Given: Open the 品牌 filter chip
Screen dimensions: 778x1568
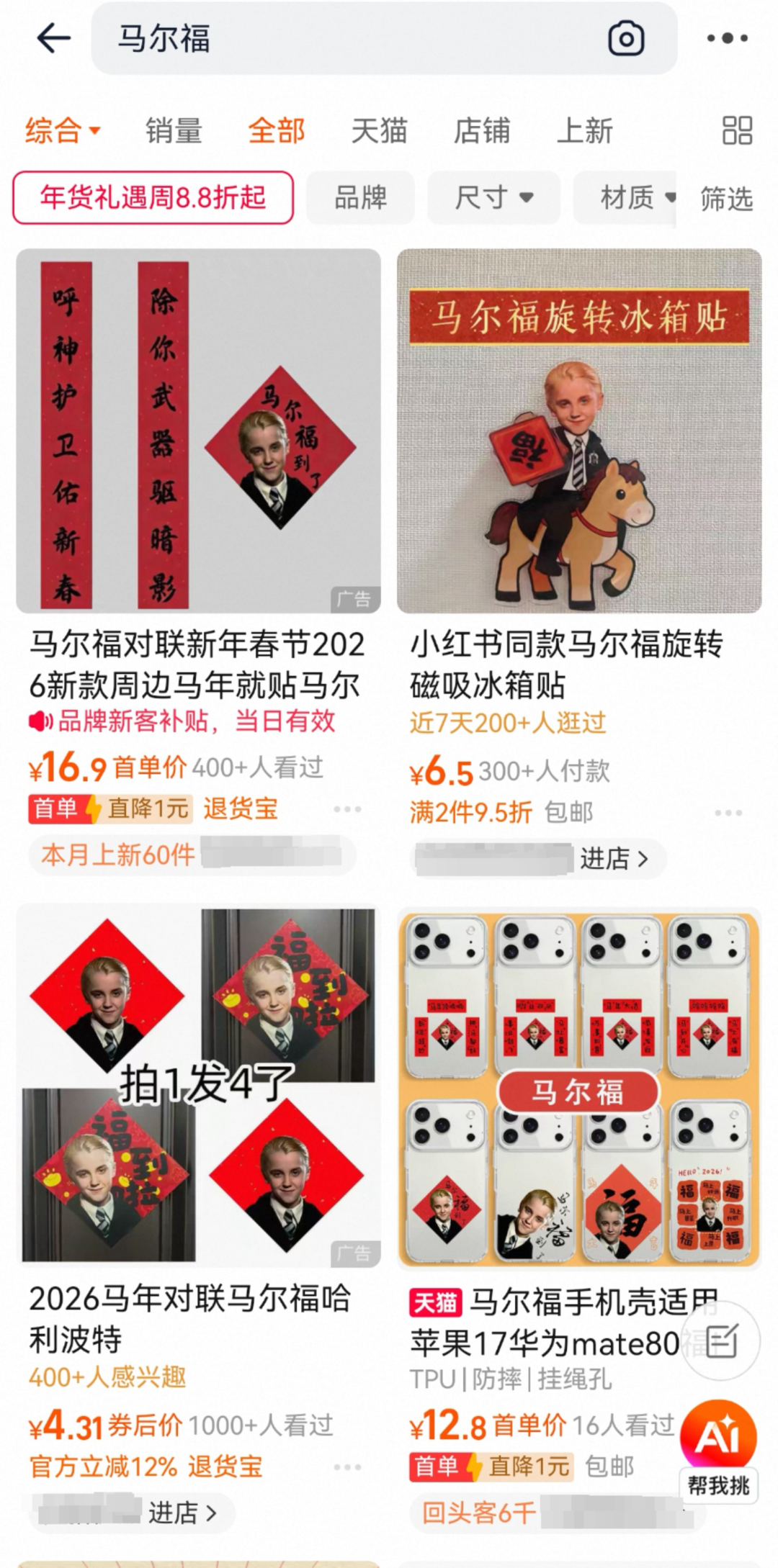Looking at the screenshot, I should click(360, 197).
